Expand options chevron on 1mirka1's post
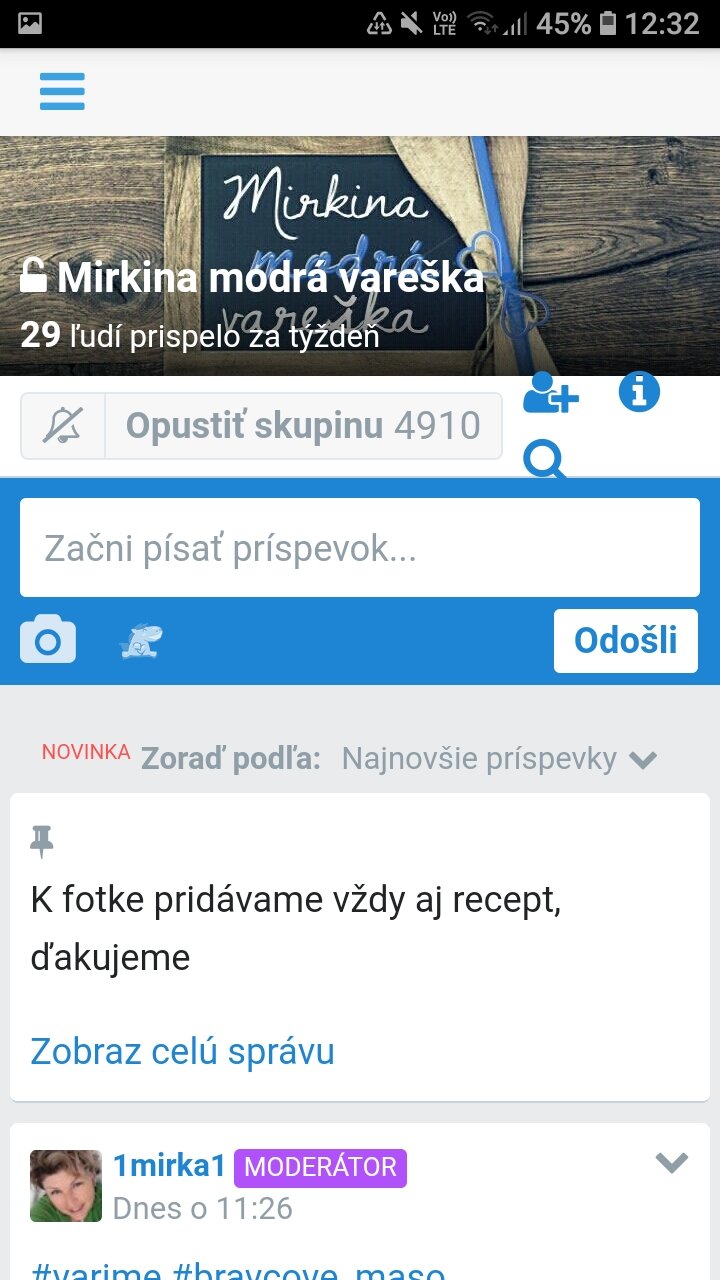This screenshot has height=1280, width=720. tap(671, 1163)
